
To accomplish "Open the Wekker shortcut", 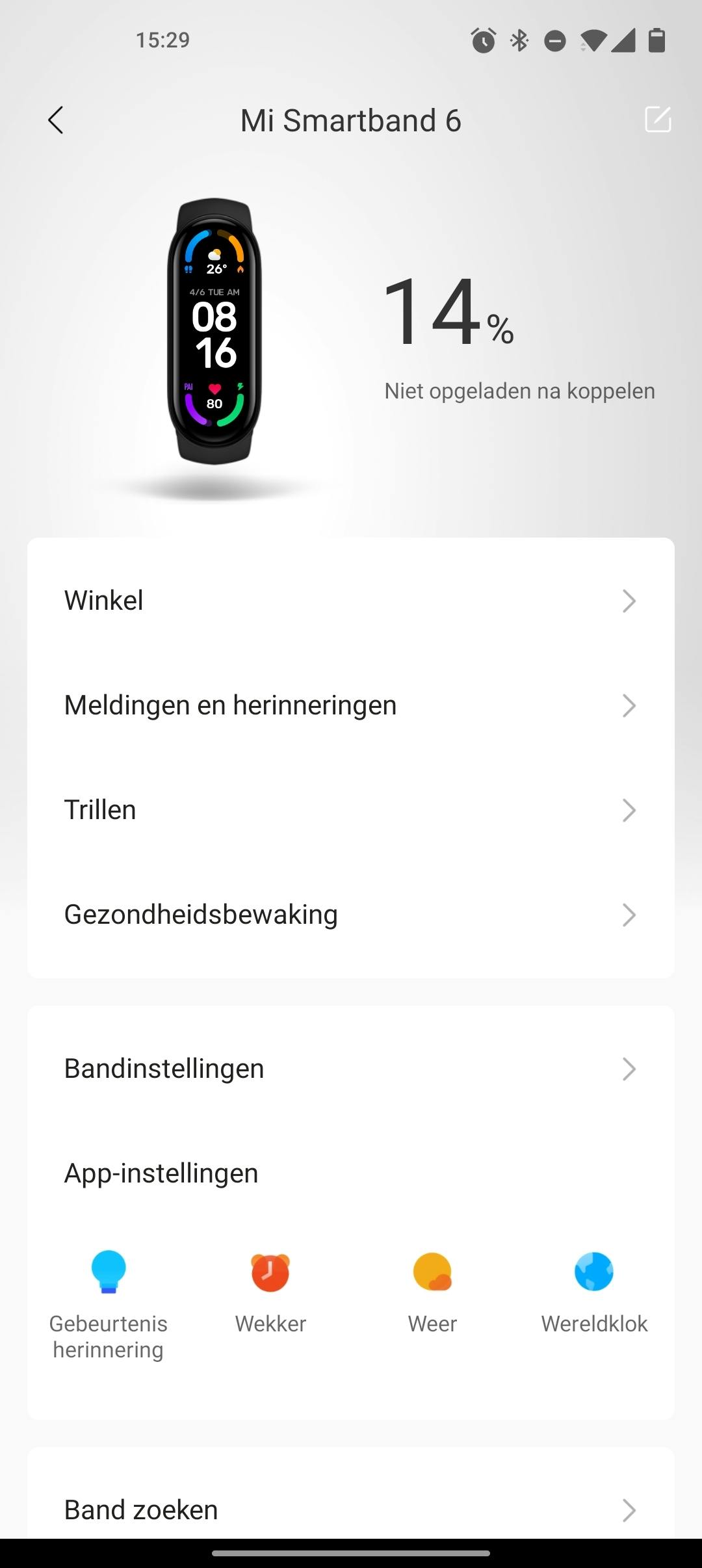I will [x=270, y=1292].
